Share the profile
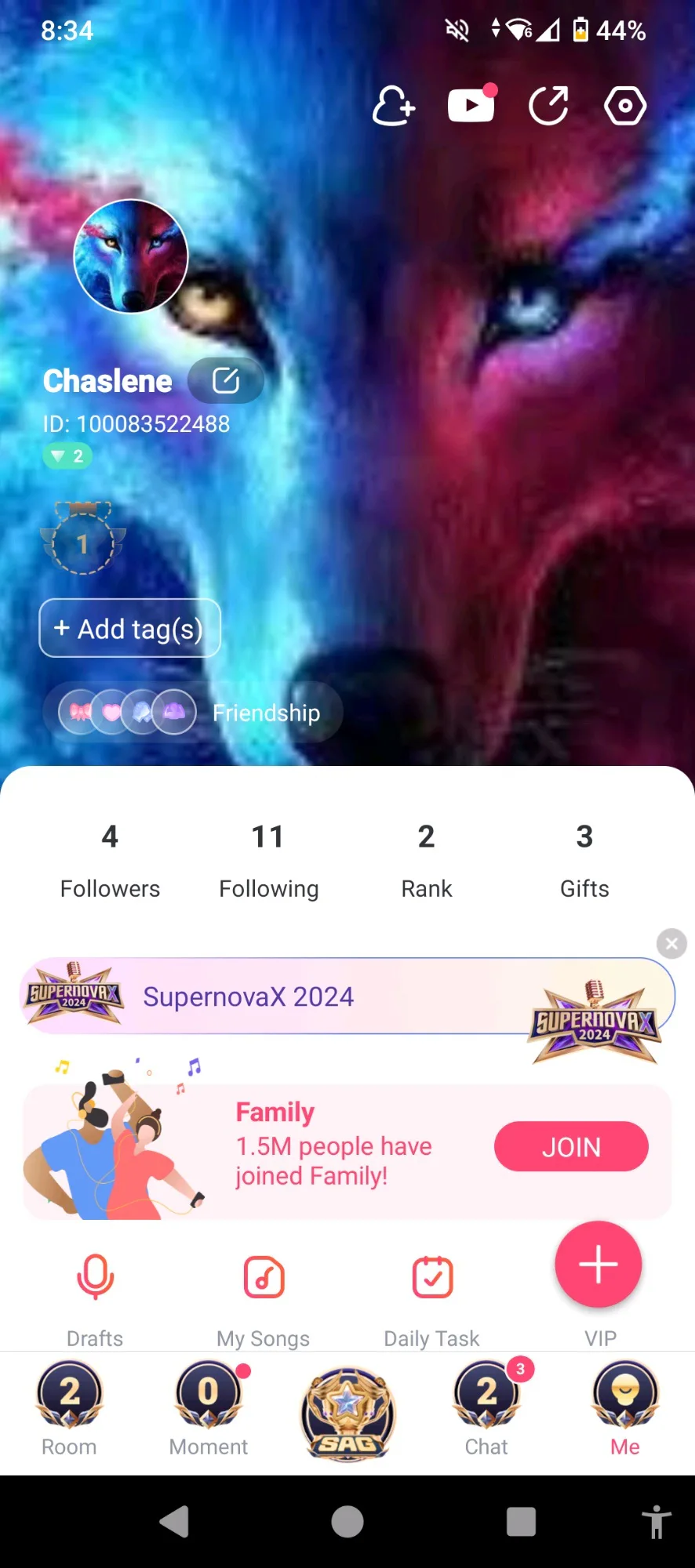This screenshot has height=1568, width=695. coord(548,105)
